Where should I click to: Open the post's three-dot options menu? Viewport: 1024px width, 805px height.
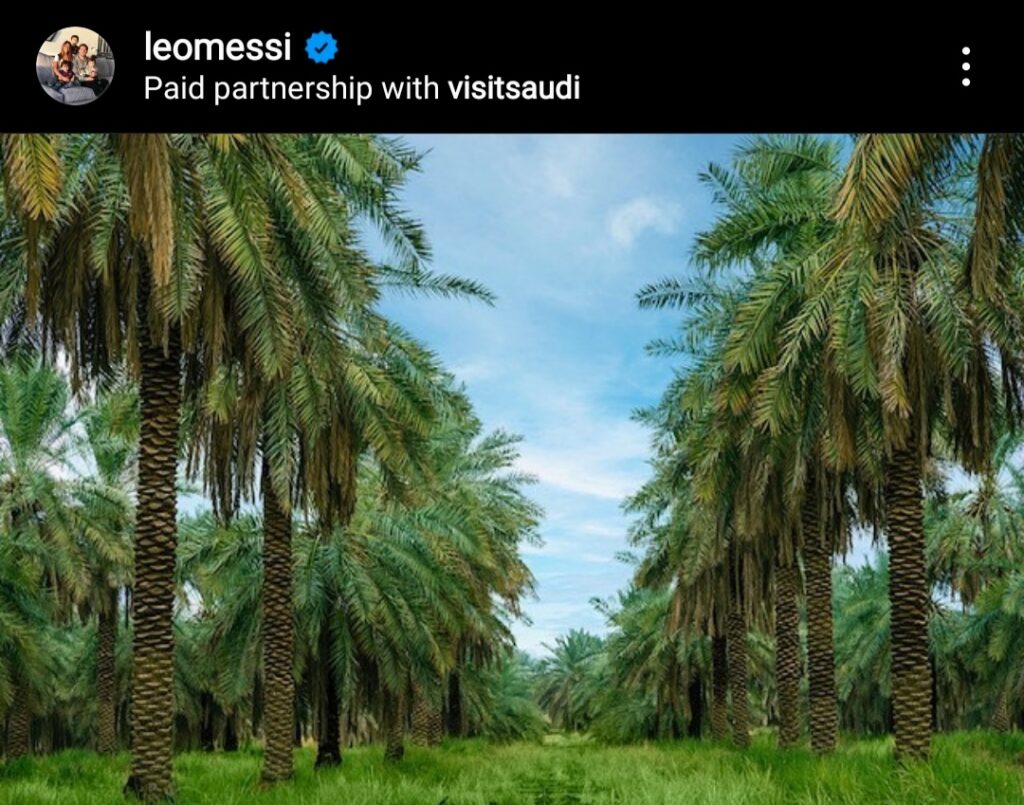pyautogui.click(x=965, y=66)
